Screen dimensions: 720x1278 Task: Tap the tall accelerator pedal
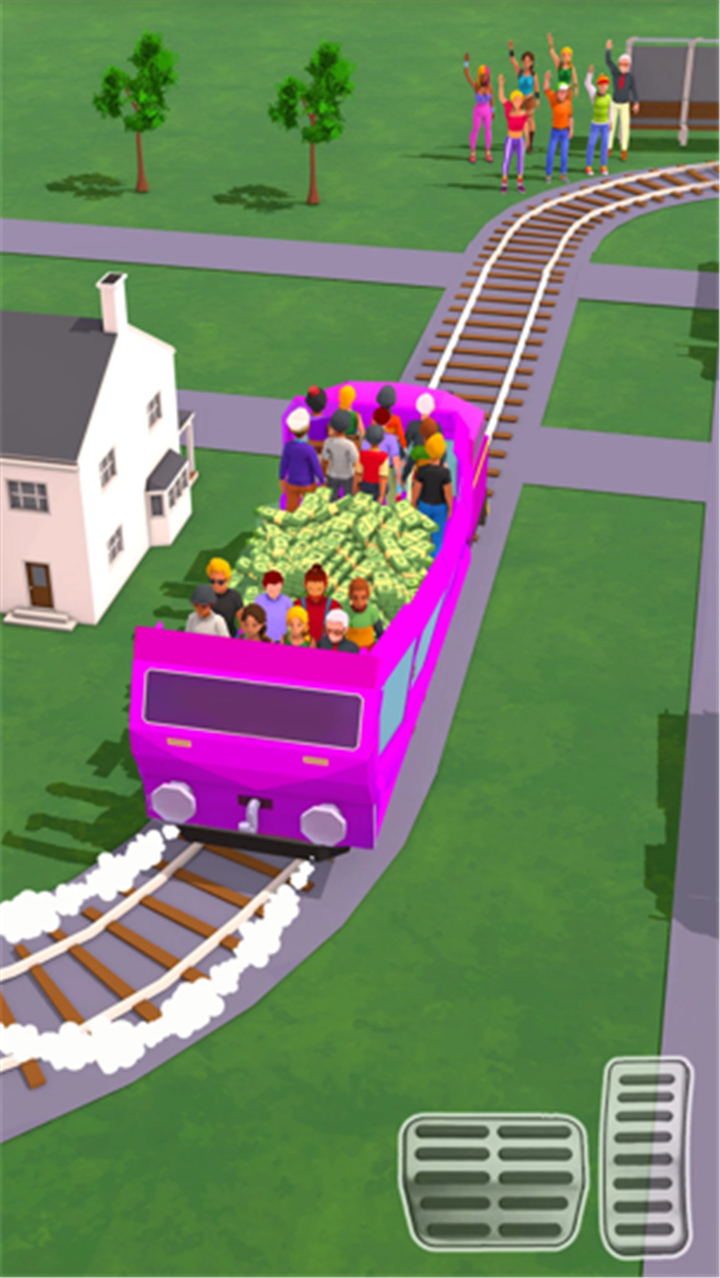(646, 1157)
